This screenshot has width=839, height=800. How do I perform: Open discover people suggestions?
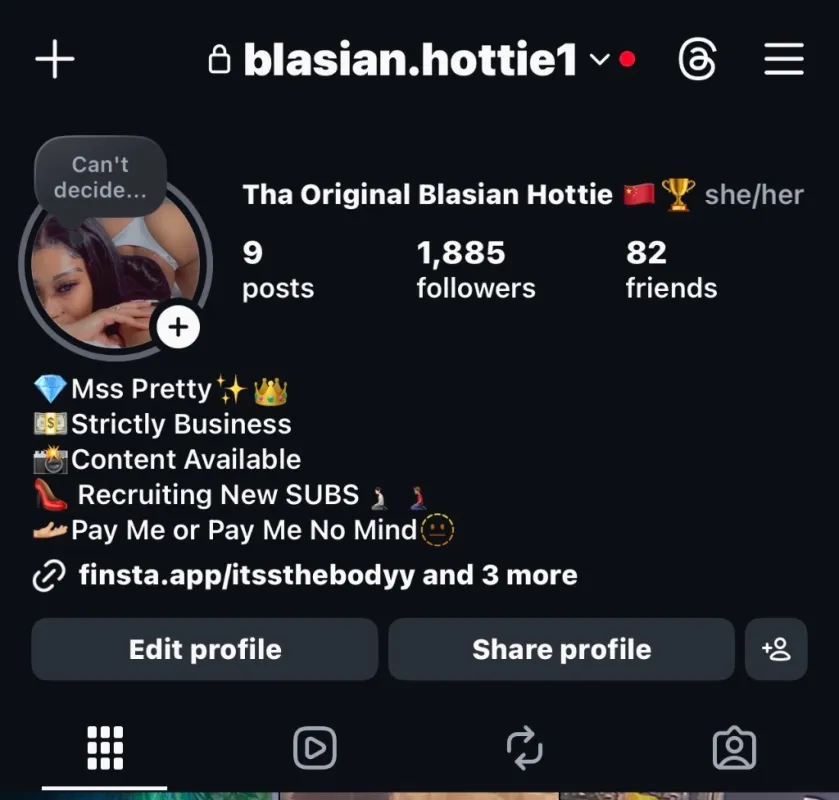pyautogui.click(x=776, y=649)
